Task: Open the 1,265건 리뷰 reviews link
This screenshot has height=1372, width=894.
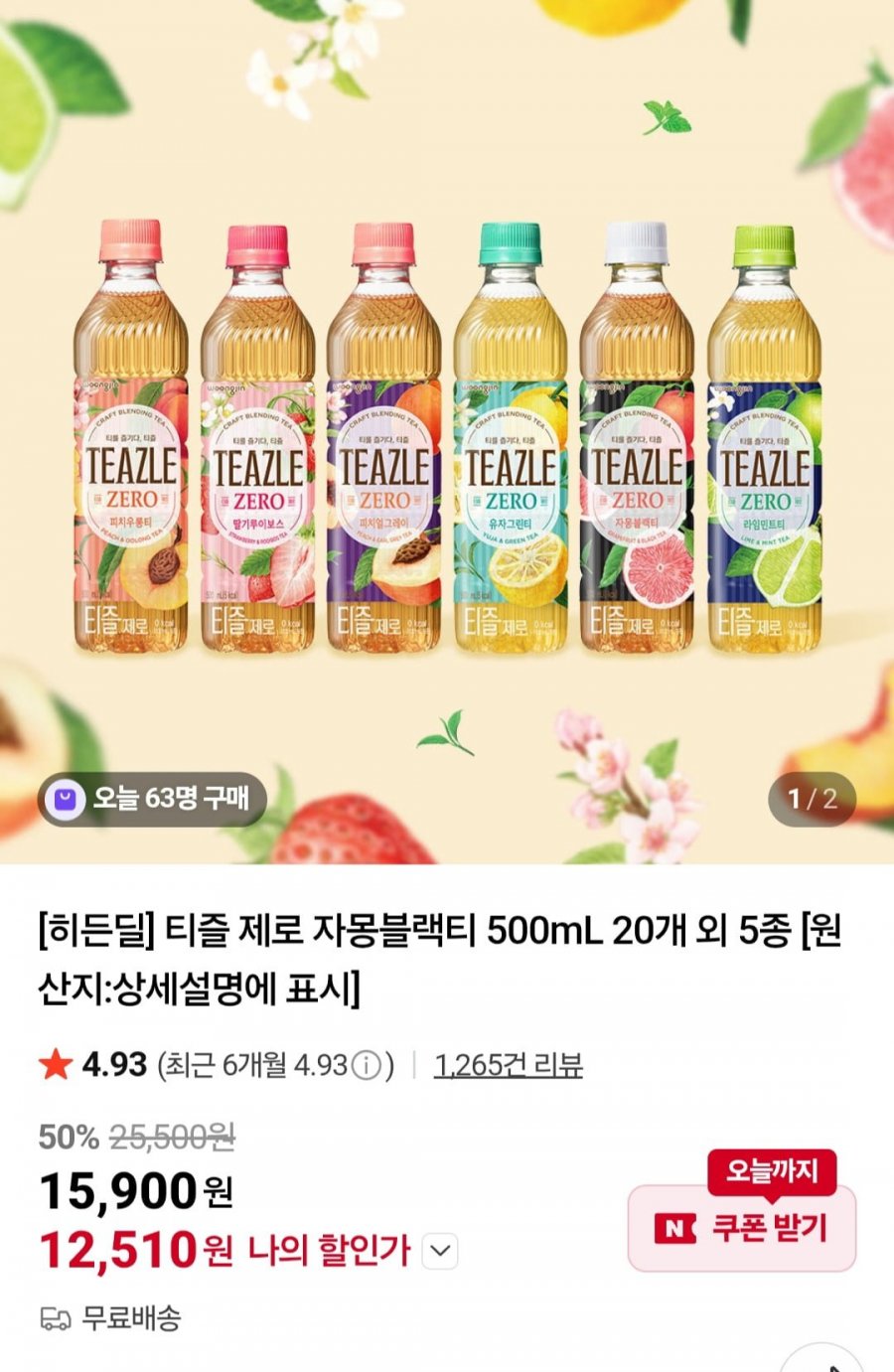Action: click(x=508, y=1066)
